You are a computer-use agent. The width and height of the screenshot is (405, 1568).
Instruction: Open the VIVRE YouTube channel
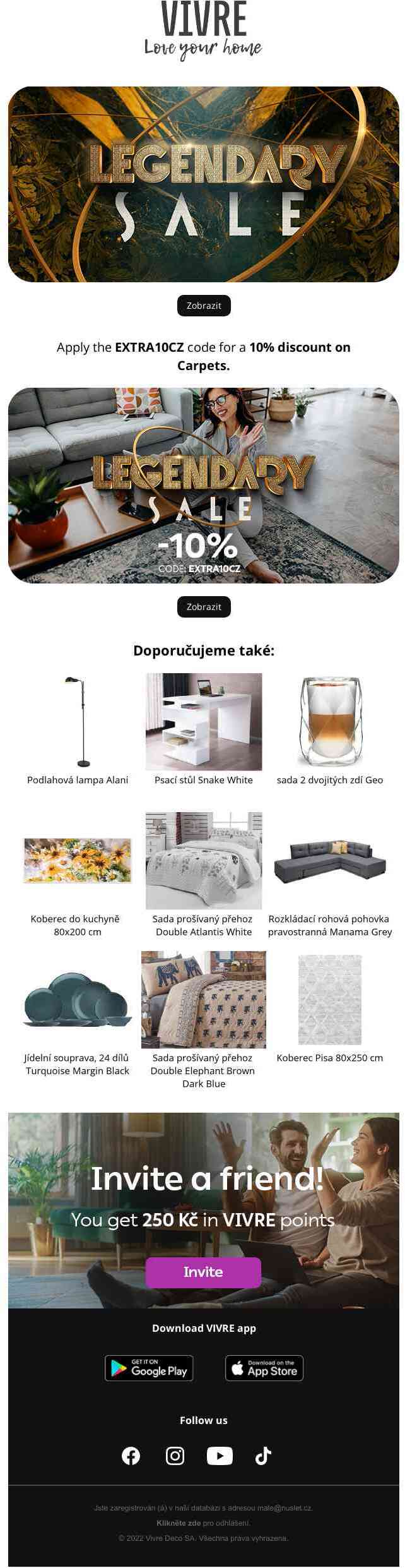220,1456
